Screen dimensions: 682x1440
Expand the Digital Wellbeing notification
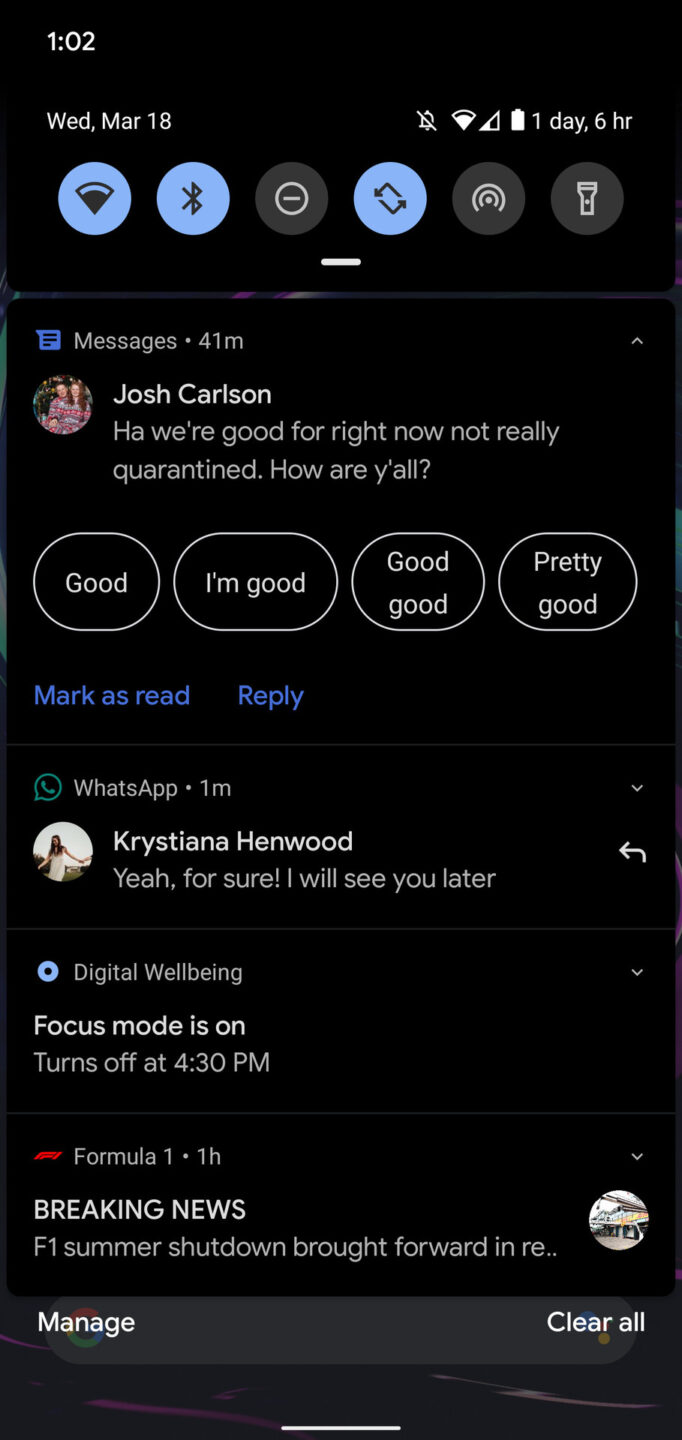[x=637, y=973]
